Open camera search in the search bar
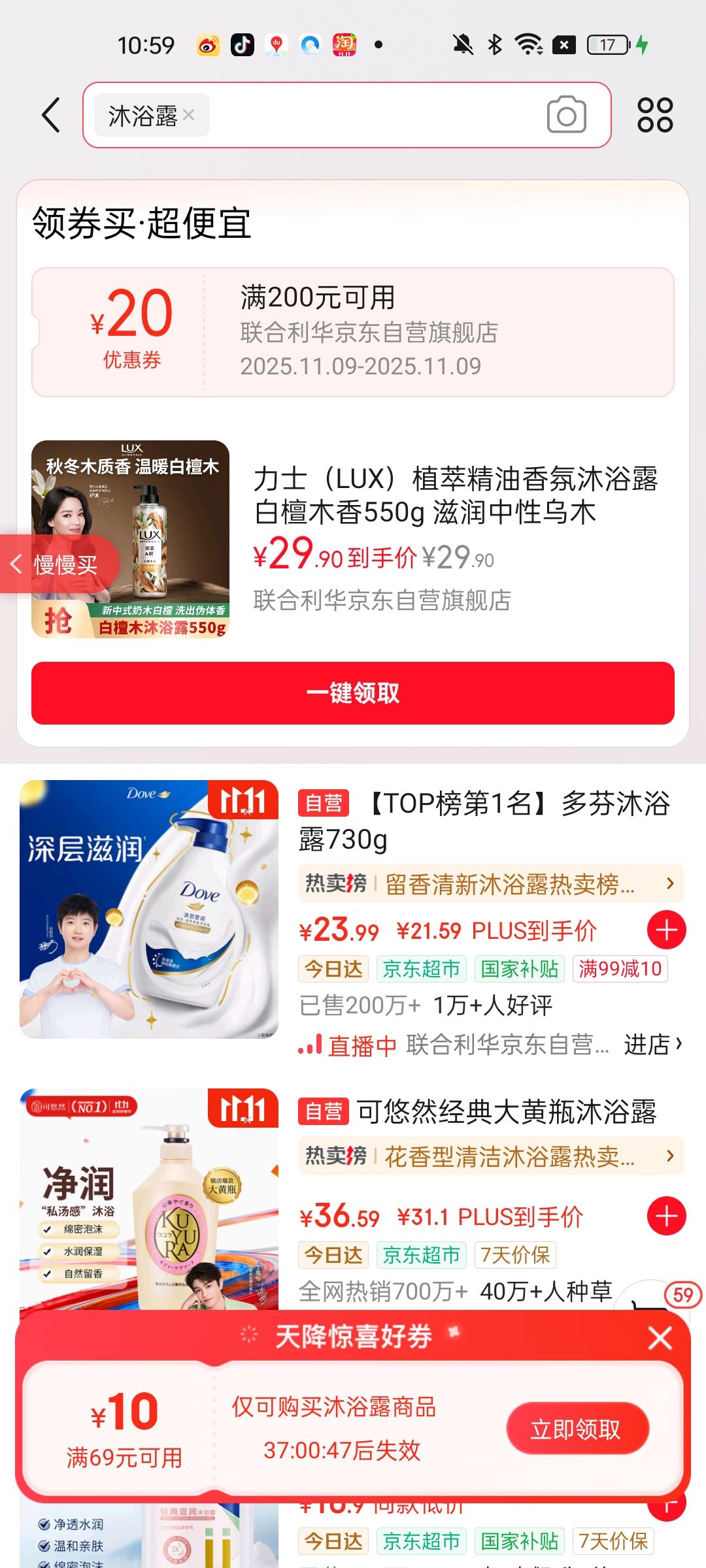The width and height of the screenshot is (706, 1568). [566, 115]
